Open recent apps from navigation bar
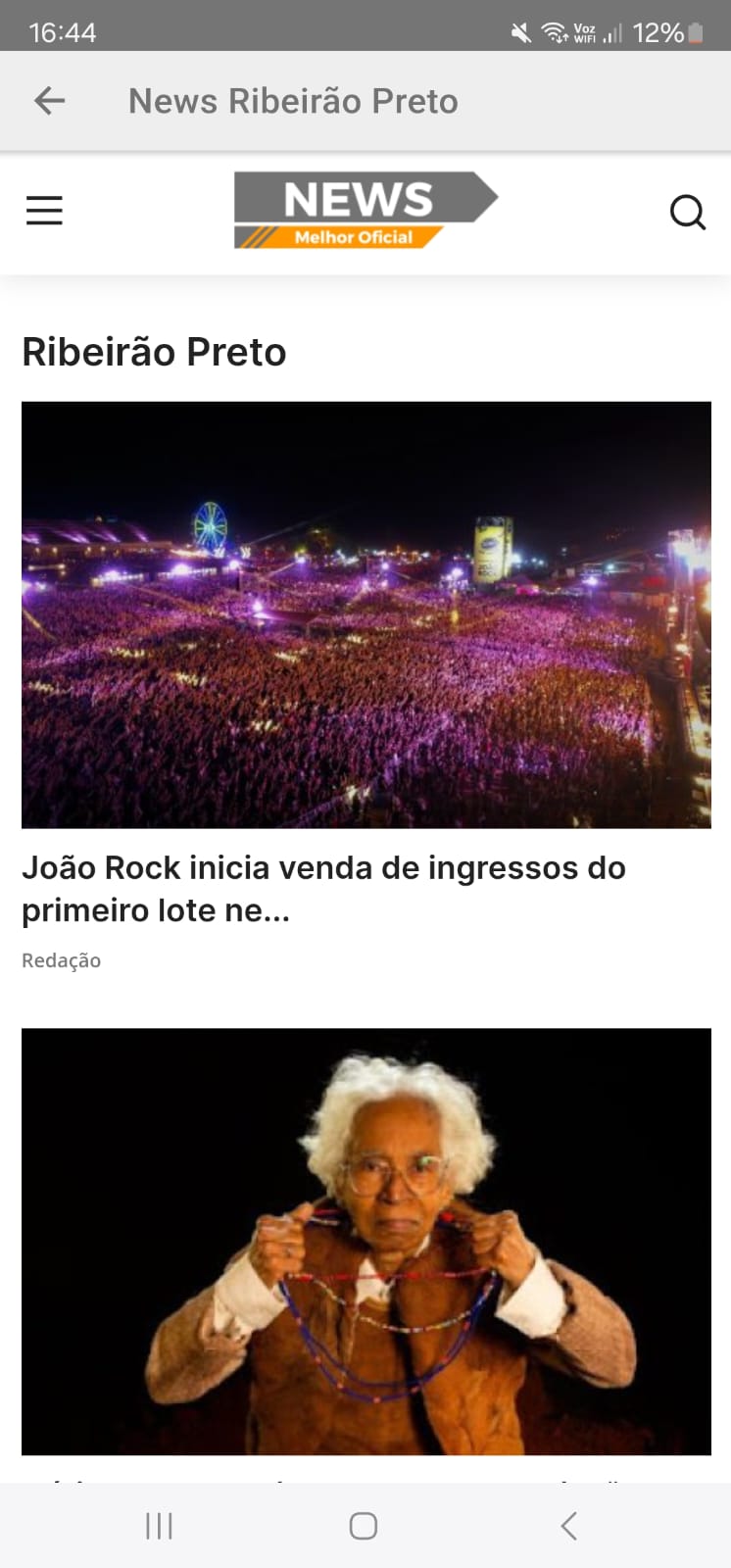 click(159, 1526)
